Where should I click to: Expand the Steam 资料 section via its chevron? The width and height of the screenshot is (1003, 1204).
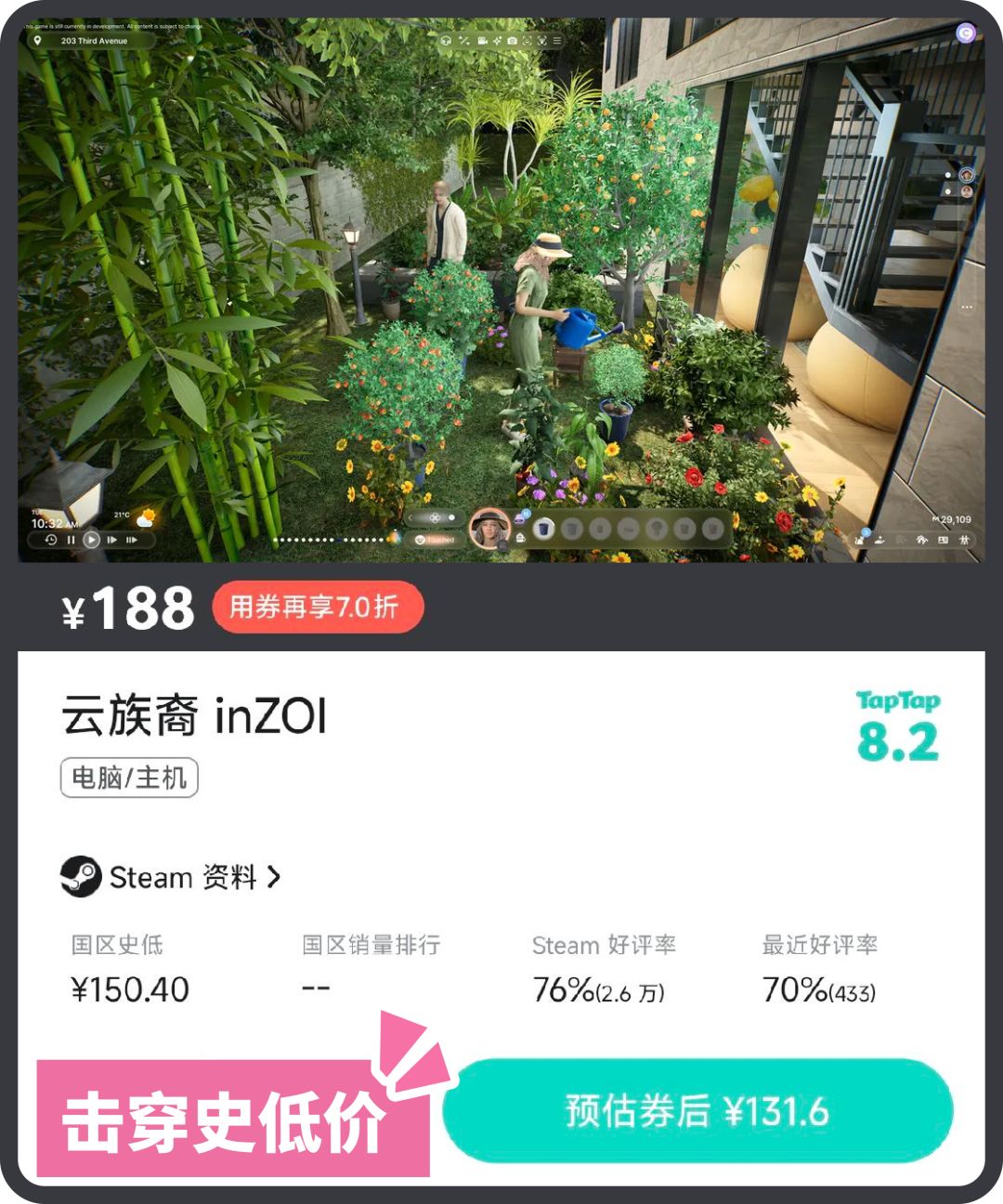[271, 876]
